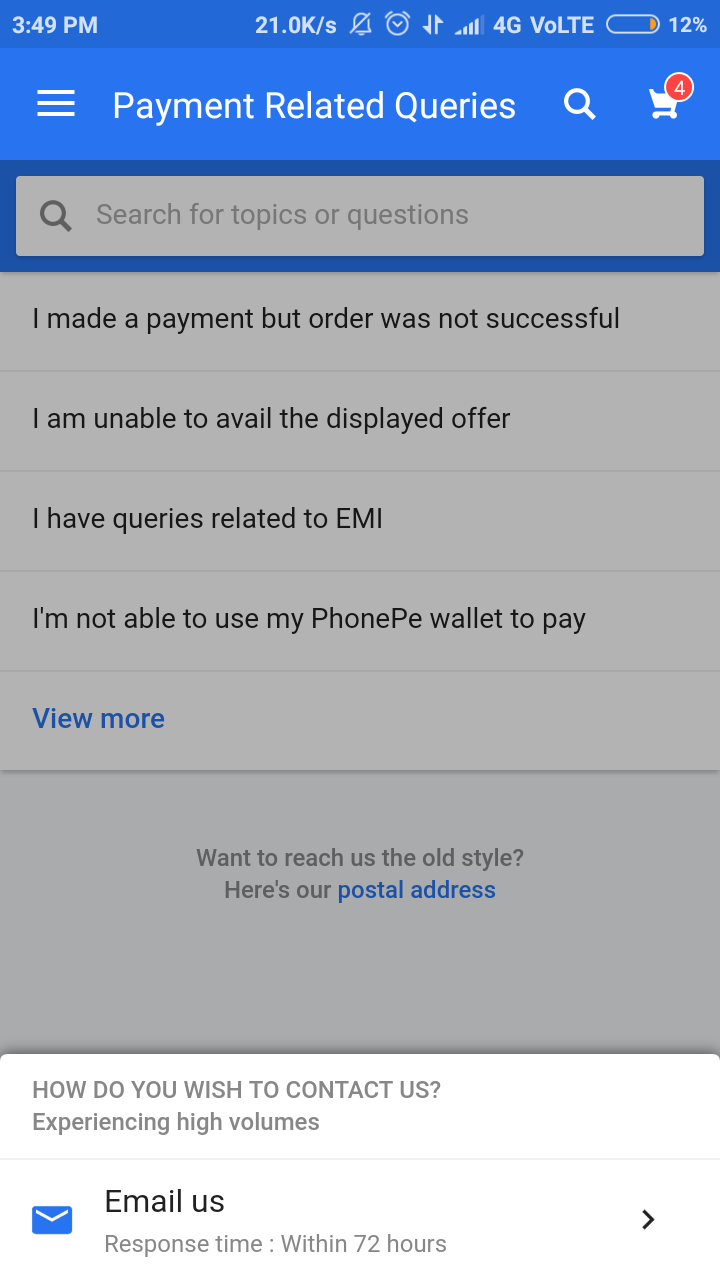The image size is (720, 1280).
Task: Open the shopping cart
Action: [x=665, y=102]
